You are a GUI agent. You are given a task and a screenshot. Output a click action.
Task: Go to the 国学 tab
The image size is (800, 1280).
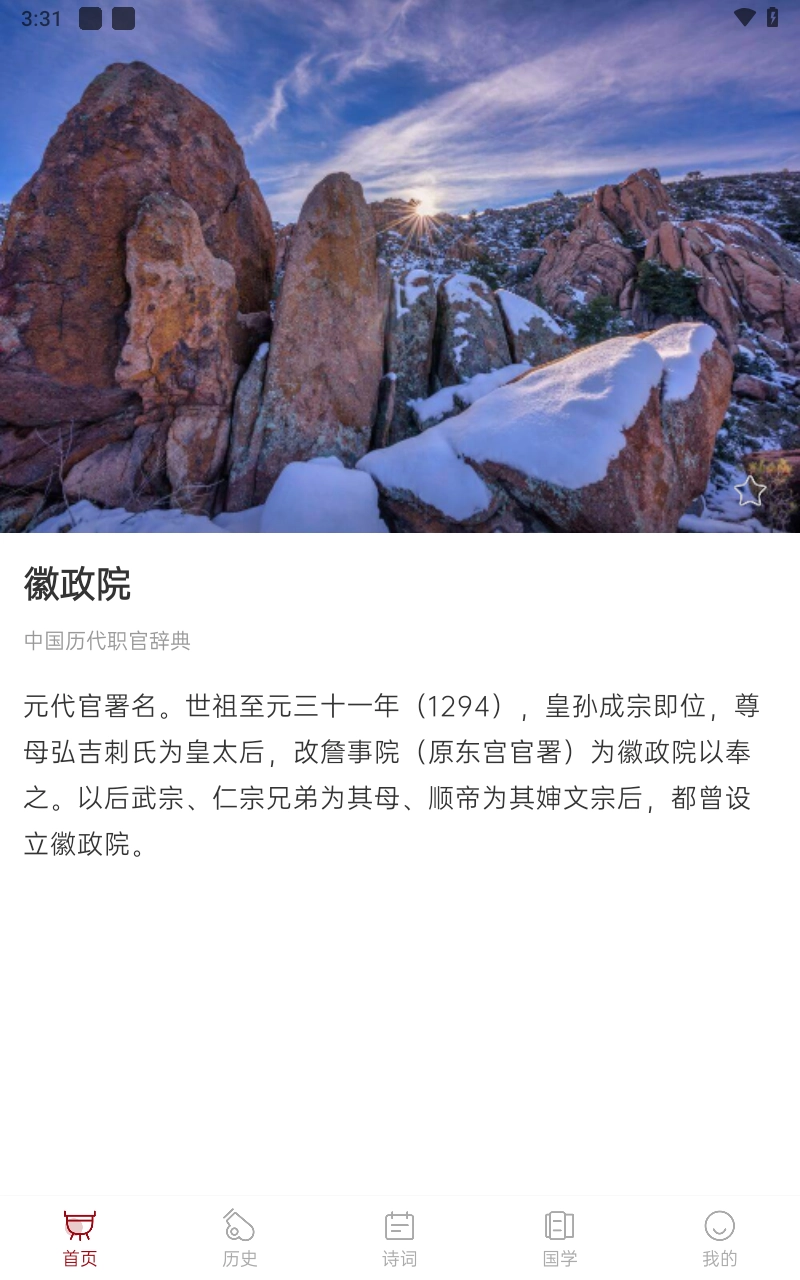[560, 1238]
